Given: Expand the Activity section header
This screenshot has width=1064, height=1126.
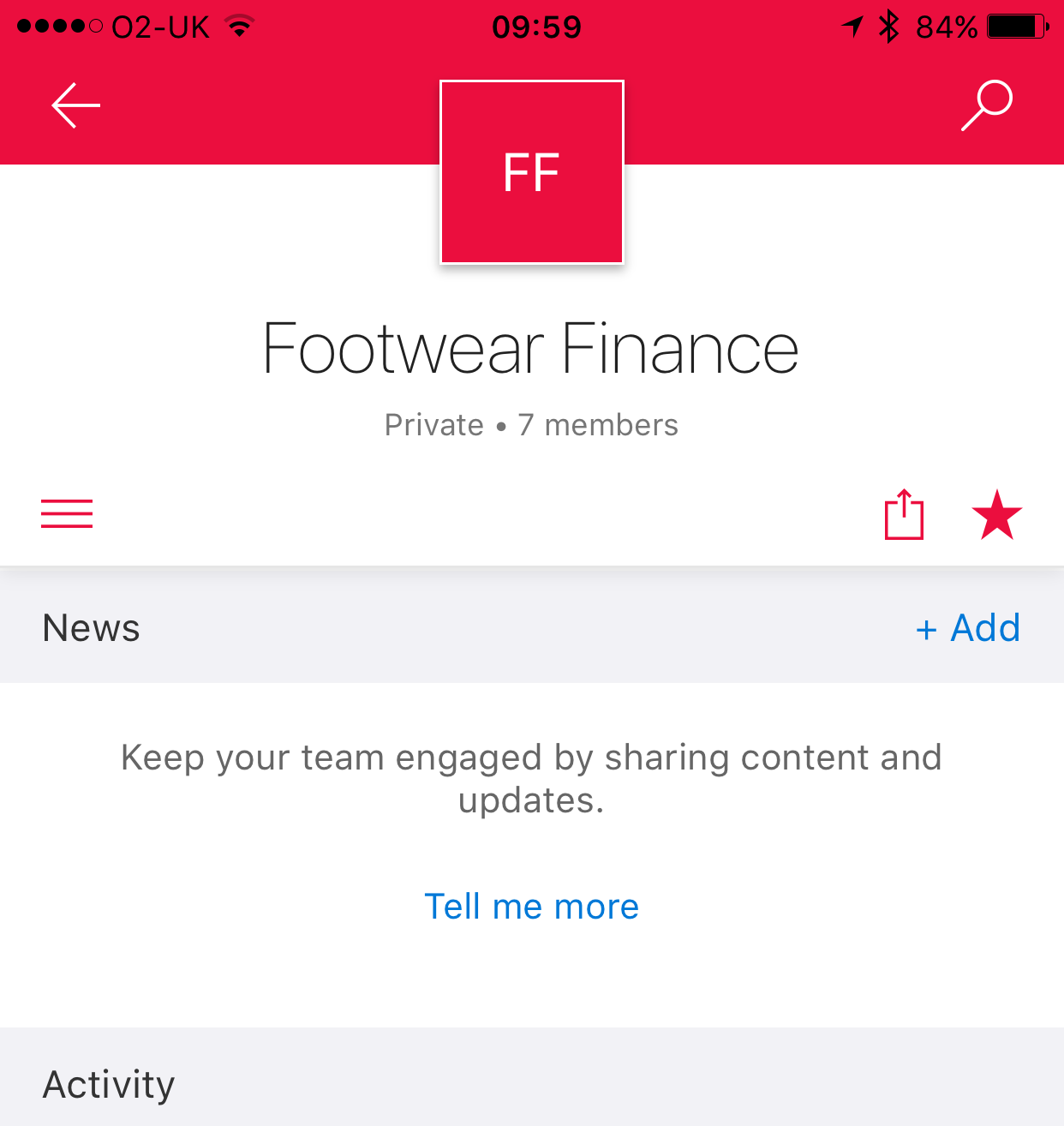Looking at the screenshot, I should coord(108,1084).
